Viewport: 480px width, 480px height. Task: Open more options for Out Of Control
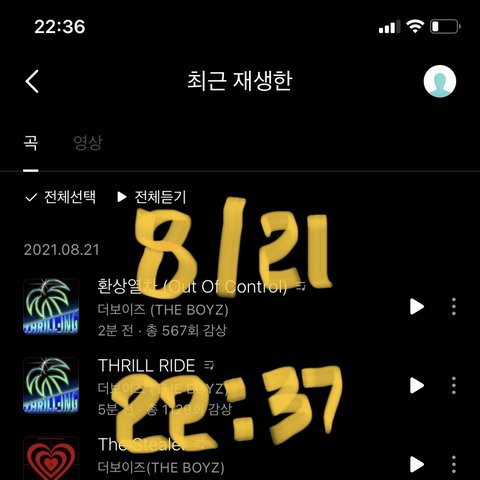click(x=454, y=307)
